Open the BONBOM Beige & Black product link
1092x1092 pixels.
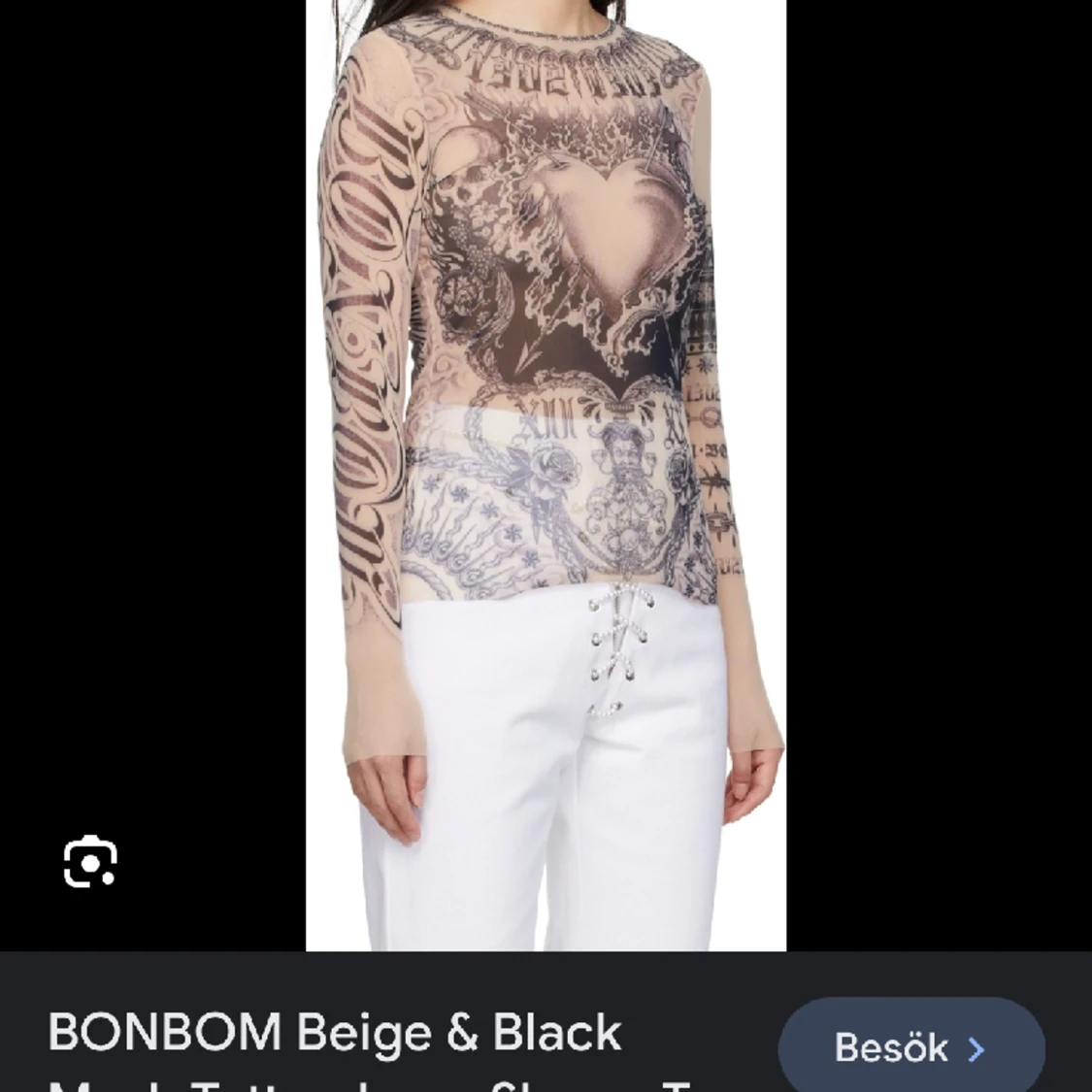coord(335,1033)
